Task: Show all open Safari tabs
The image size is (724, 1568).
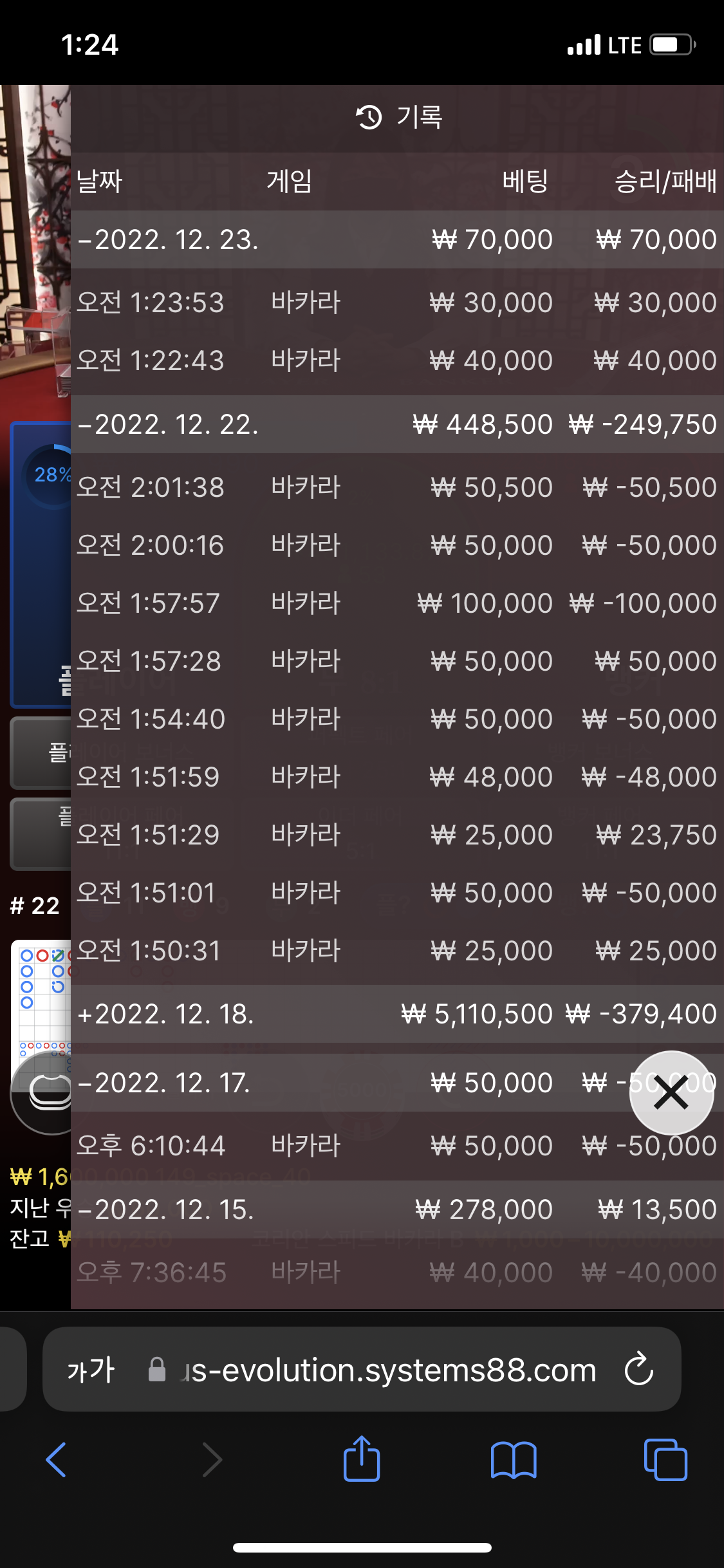Action: pyautogui.click(x=665, y=1459)
